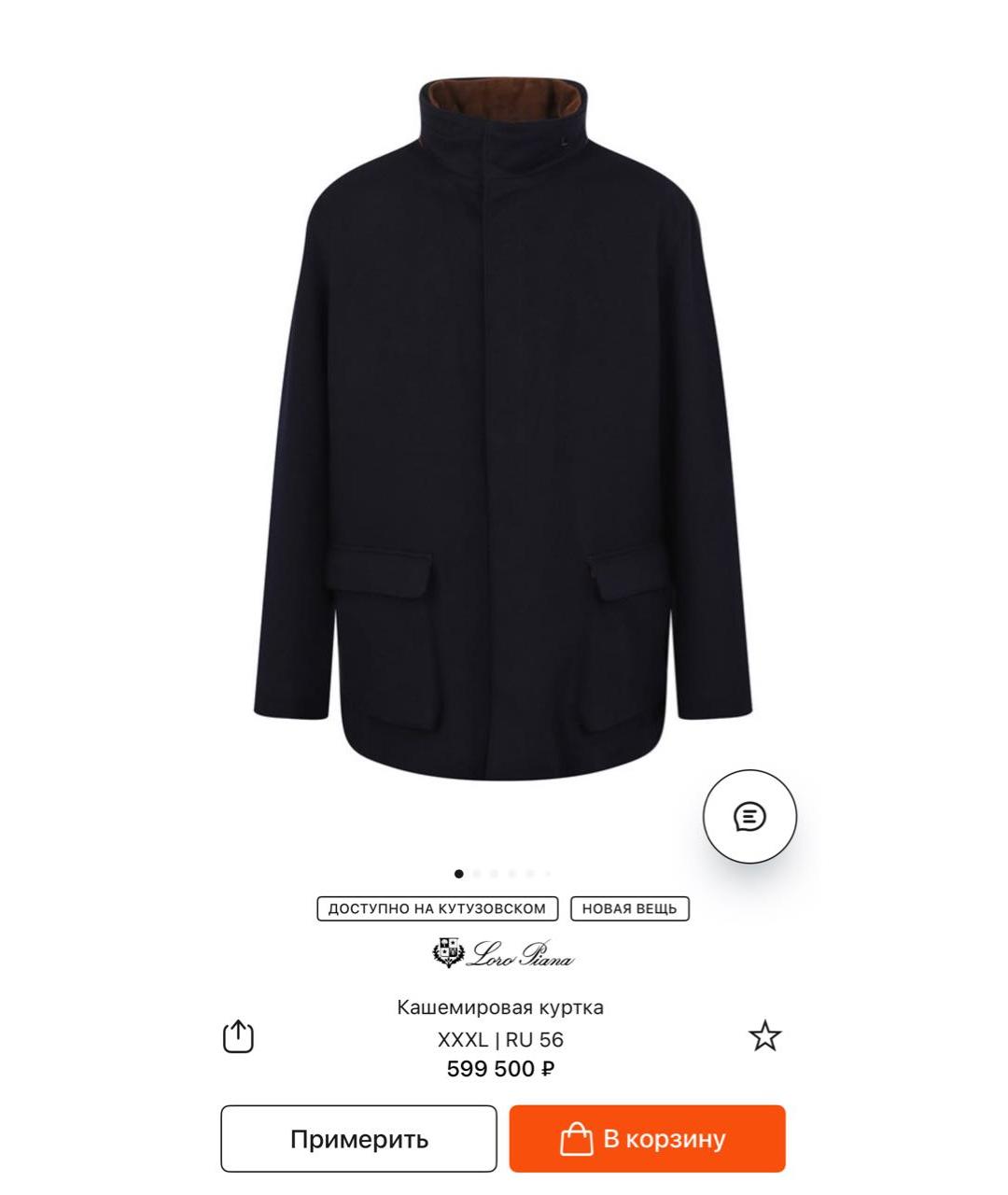
Task: Open the ДОСТУПНО НА КУТУЗОВСКОМ tag
Action: pyautogui.click(x=439, y=907)
